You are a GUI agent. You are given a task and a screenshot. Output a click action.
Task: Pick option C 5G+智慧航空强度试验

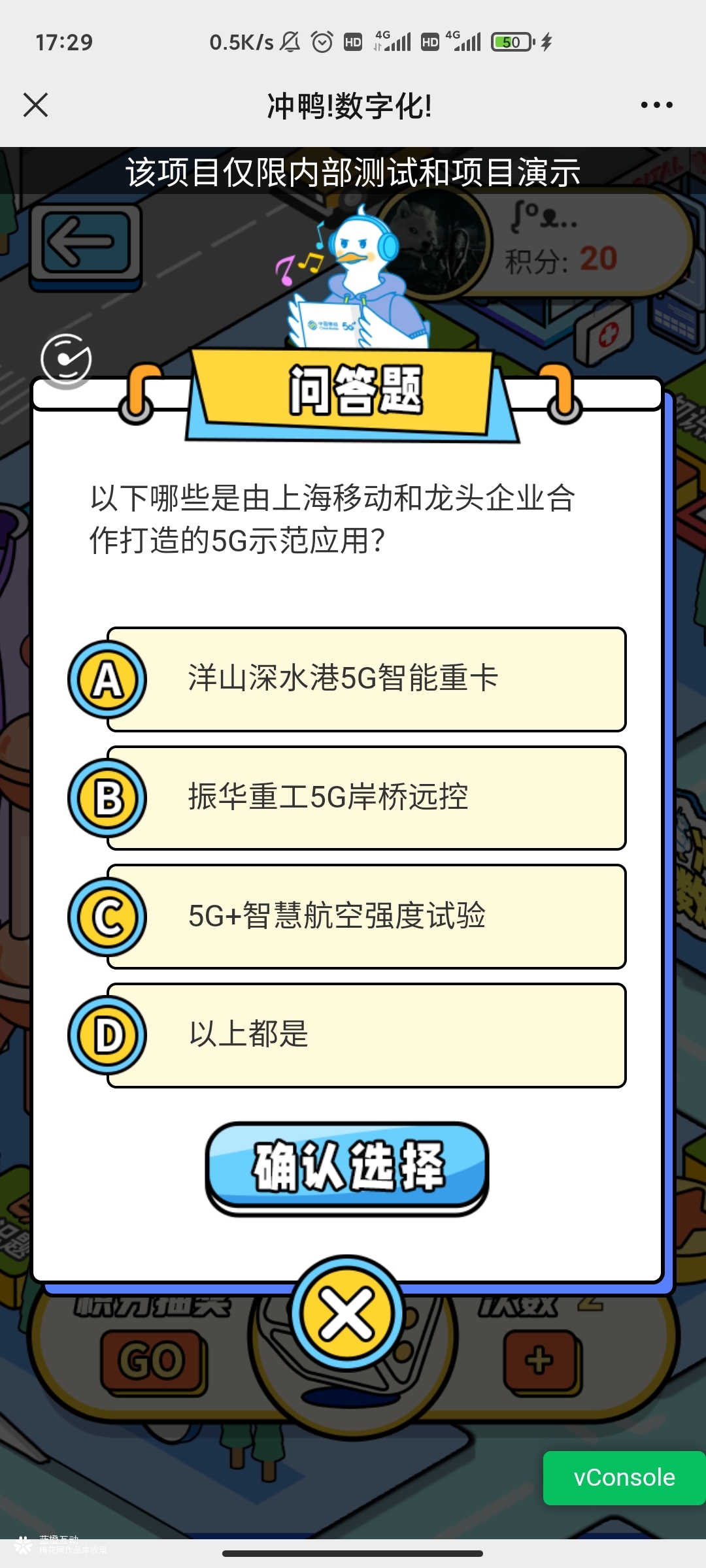click(x=366, y=916)
